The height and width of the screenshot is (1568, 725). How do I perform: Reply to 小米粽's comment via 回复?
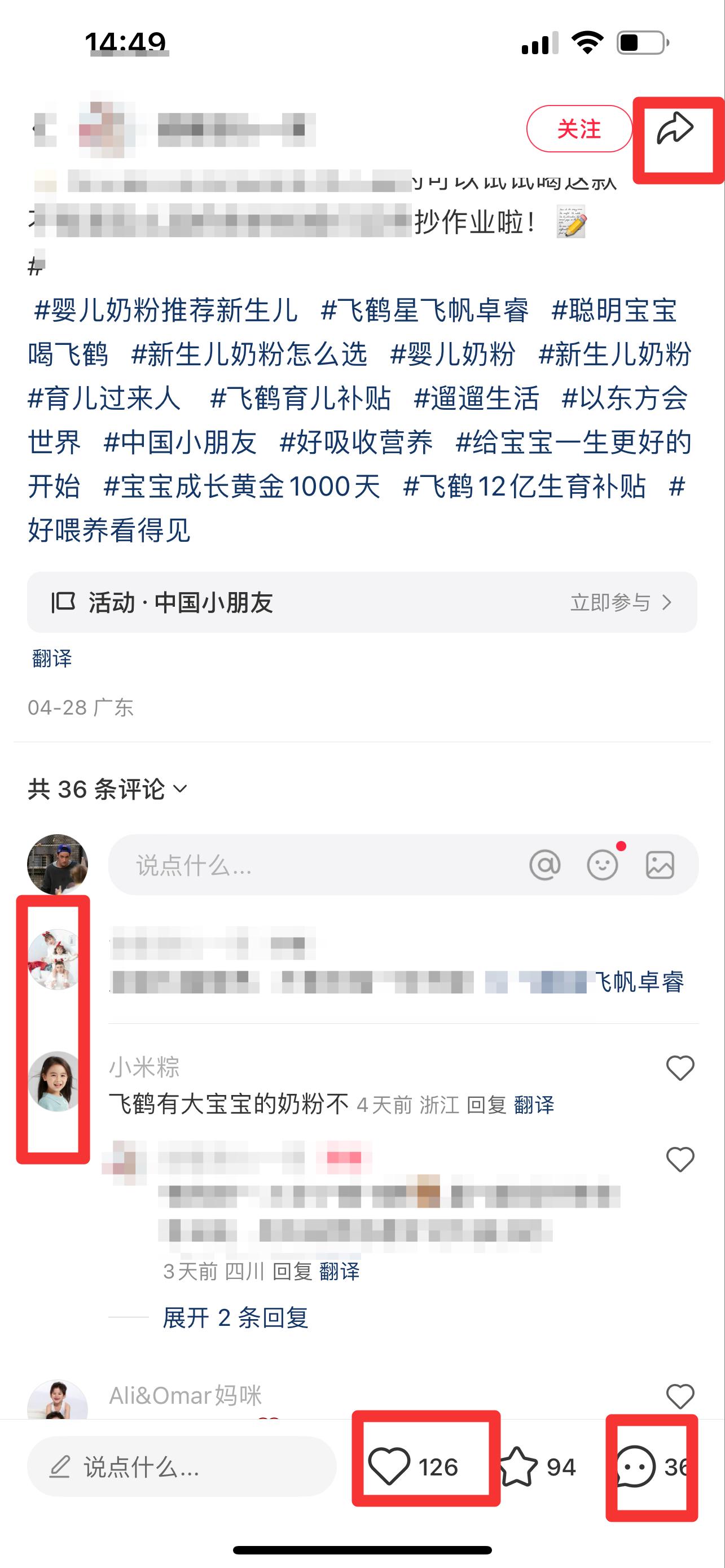click(x=486, y=1104)
